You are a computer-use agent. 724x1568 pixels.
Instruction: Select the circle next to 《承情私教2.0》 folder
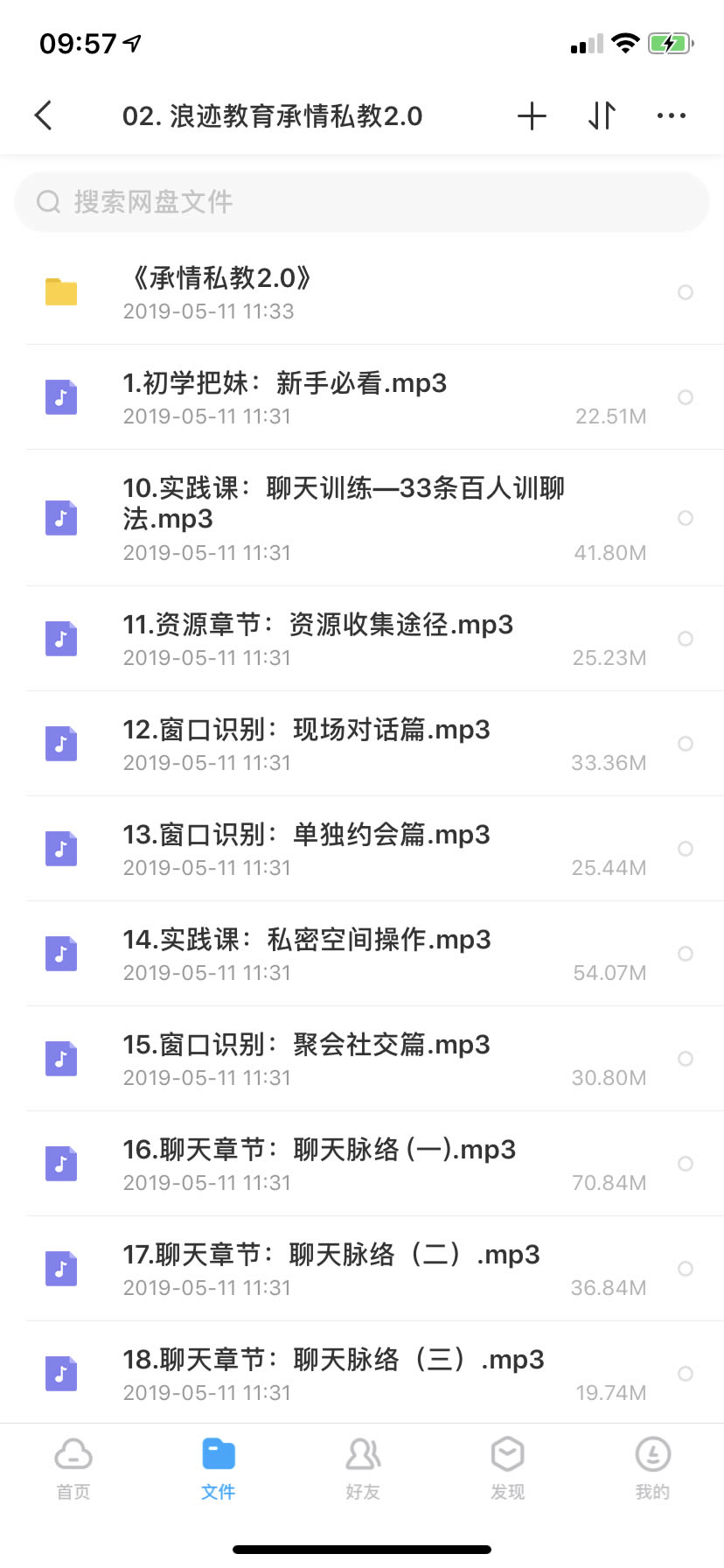(686, 292)
